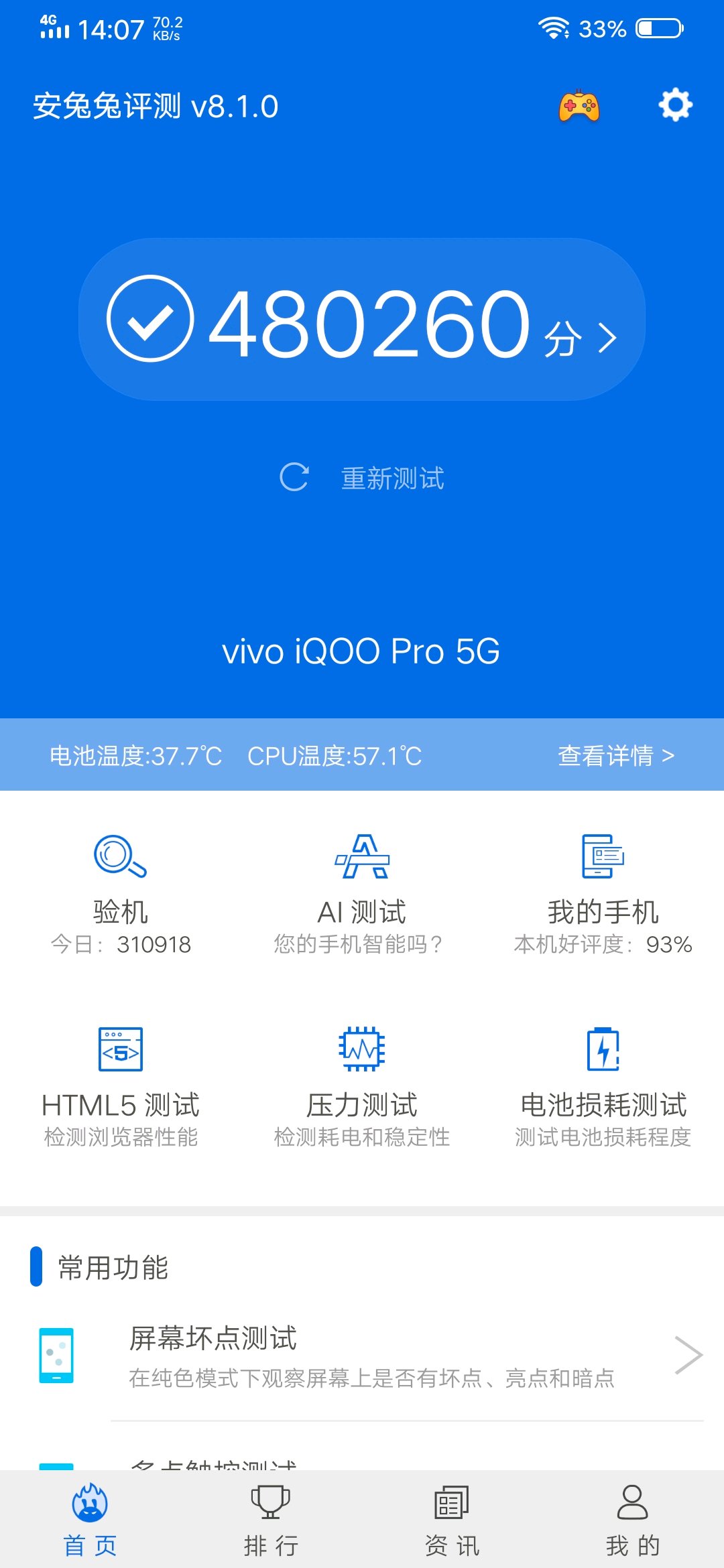Open 查看详情 for temperature details

click(x=615, y=756)
